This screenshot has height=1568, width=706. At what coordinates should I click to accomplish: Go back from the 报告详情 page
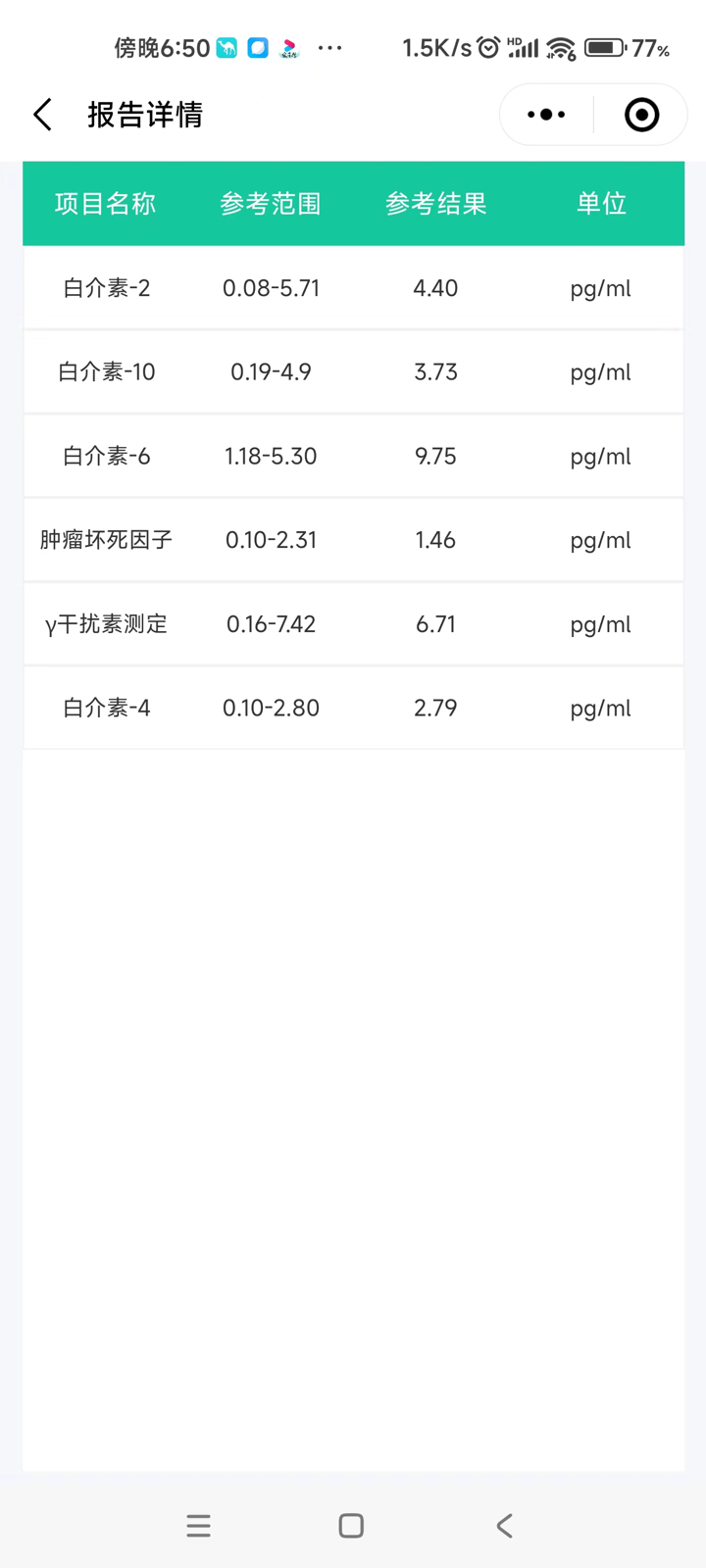click(42, 115)
